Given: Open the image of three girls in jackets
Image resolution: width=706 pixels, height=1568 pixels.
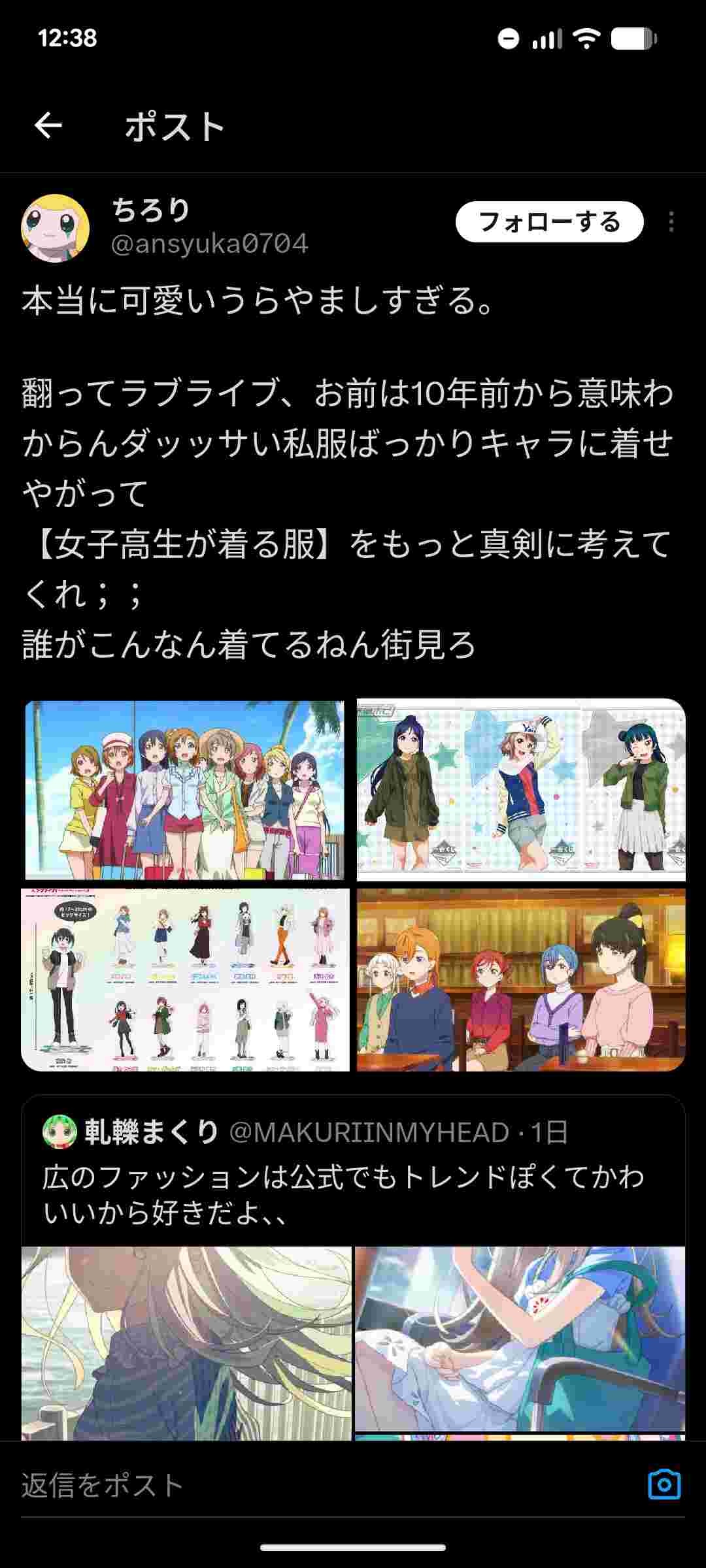Looking at the screenshot, I should [521, 790].
